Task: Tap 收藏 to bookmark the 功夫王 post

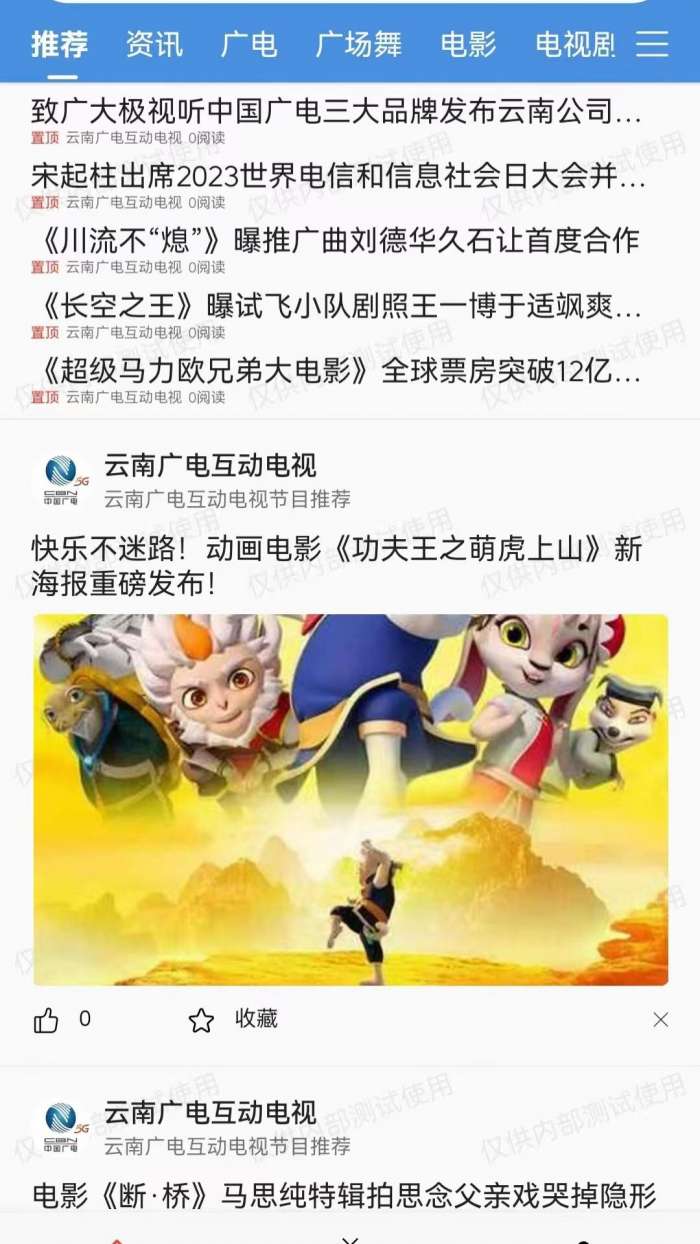Action: pyautogui.click(x=233, y=1020)
